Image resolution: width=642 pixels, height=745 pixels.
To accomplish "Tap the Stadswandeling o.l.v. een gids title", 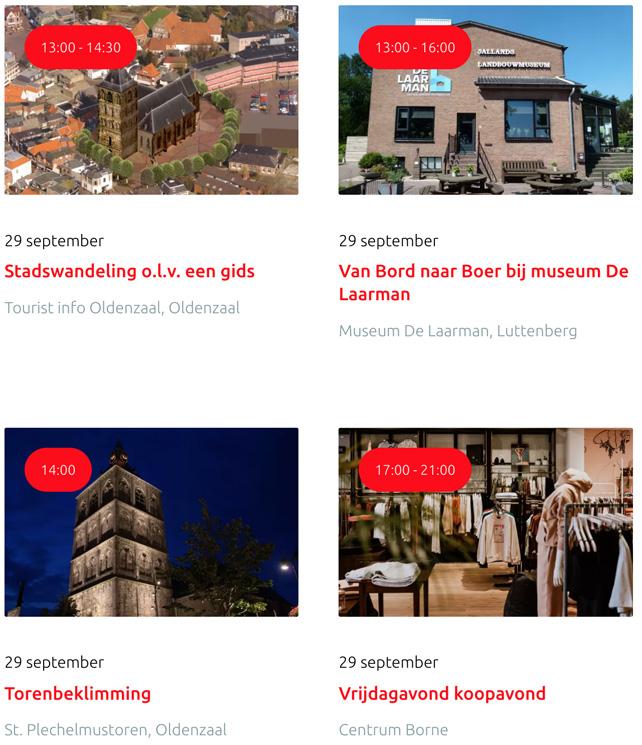I will tap(129, 271).
